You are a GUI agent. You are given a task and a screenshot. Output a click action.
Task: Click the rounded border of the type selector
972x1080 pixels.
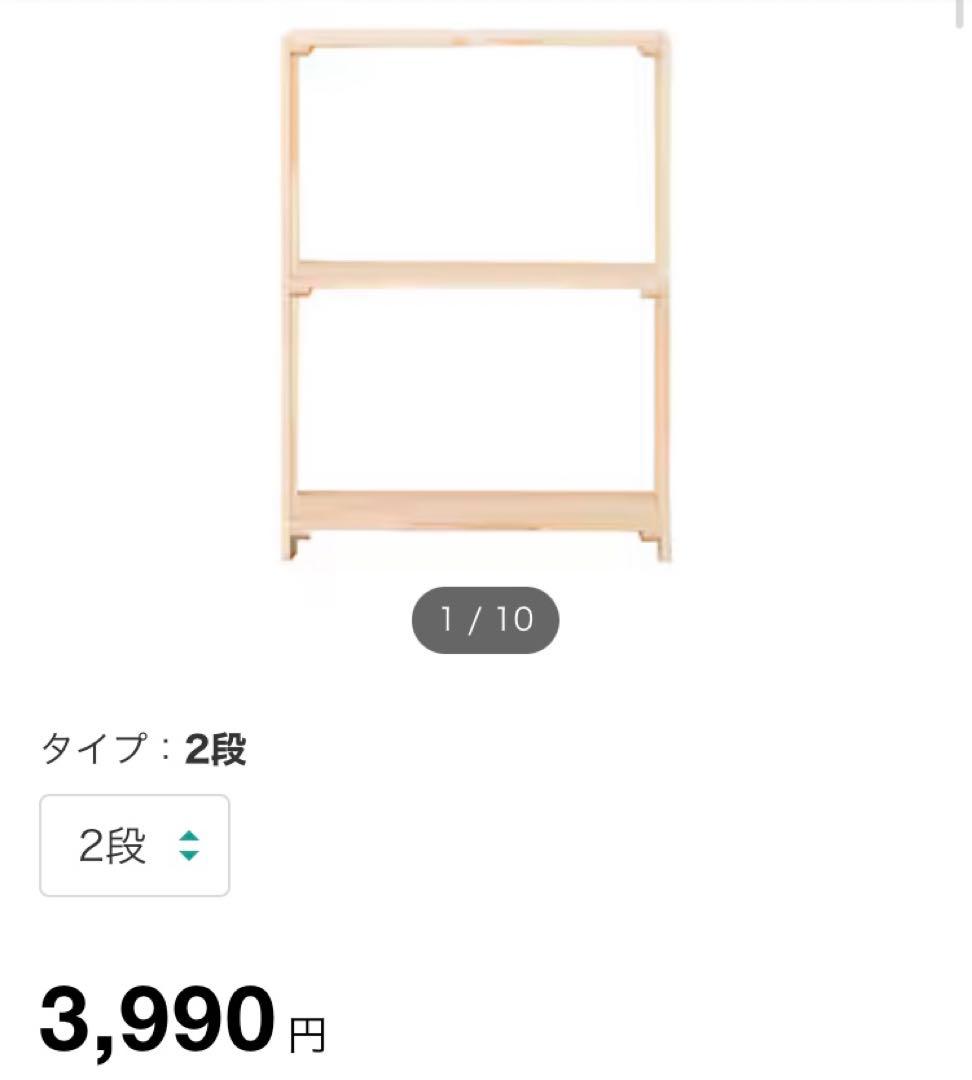pyautogui.click(x=133, y=798)
